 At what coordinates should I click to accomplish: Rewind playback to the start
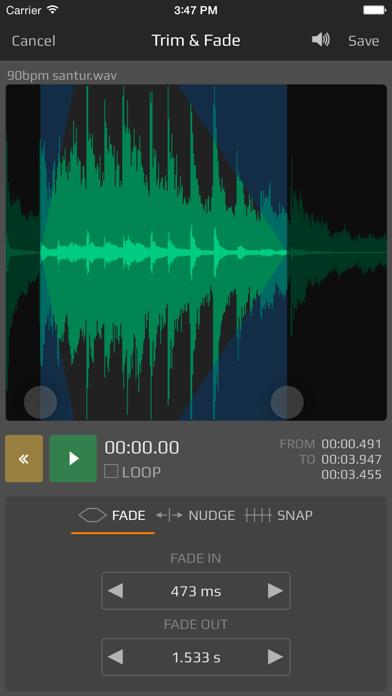24,459
